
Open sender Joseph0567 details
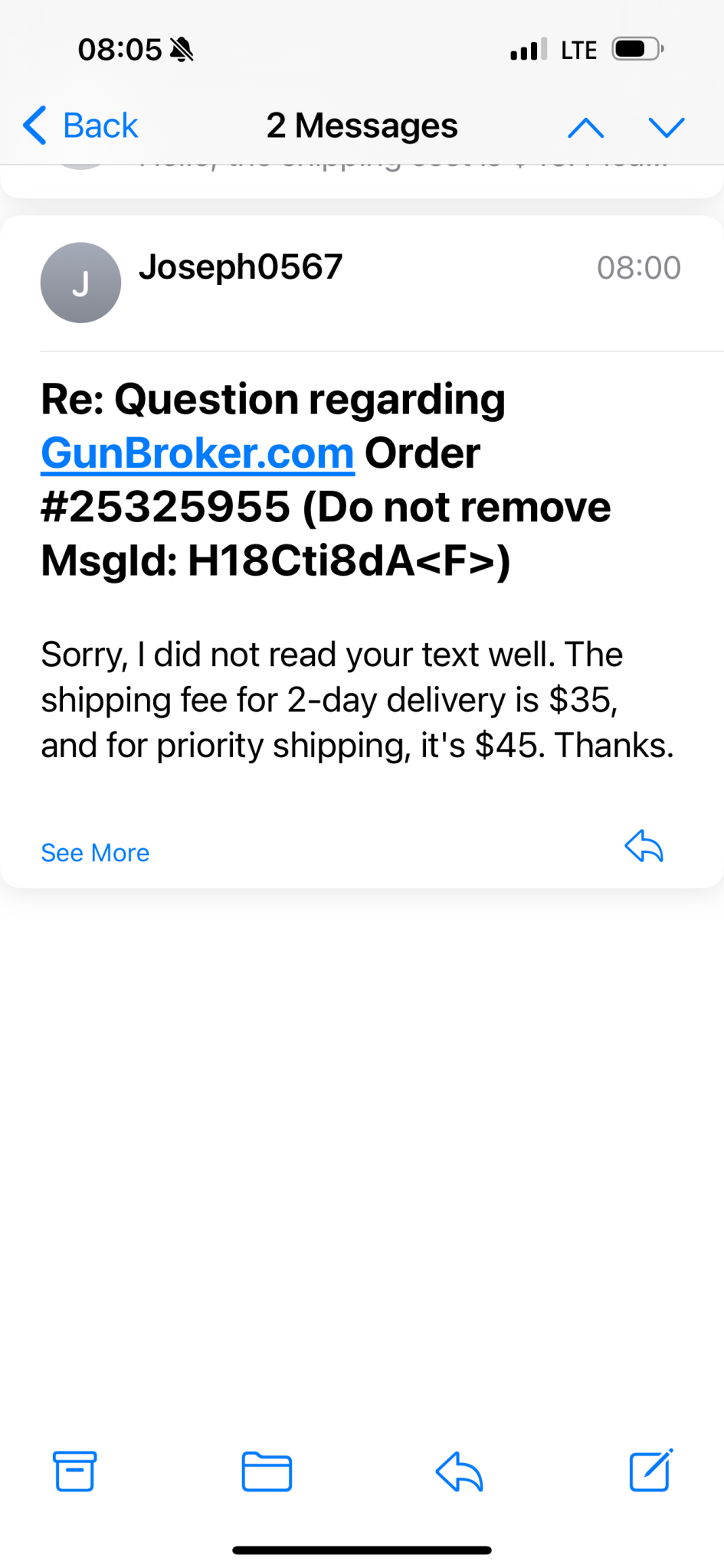pos(240,267)
